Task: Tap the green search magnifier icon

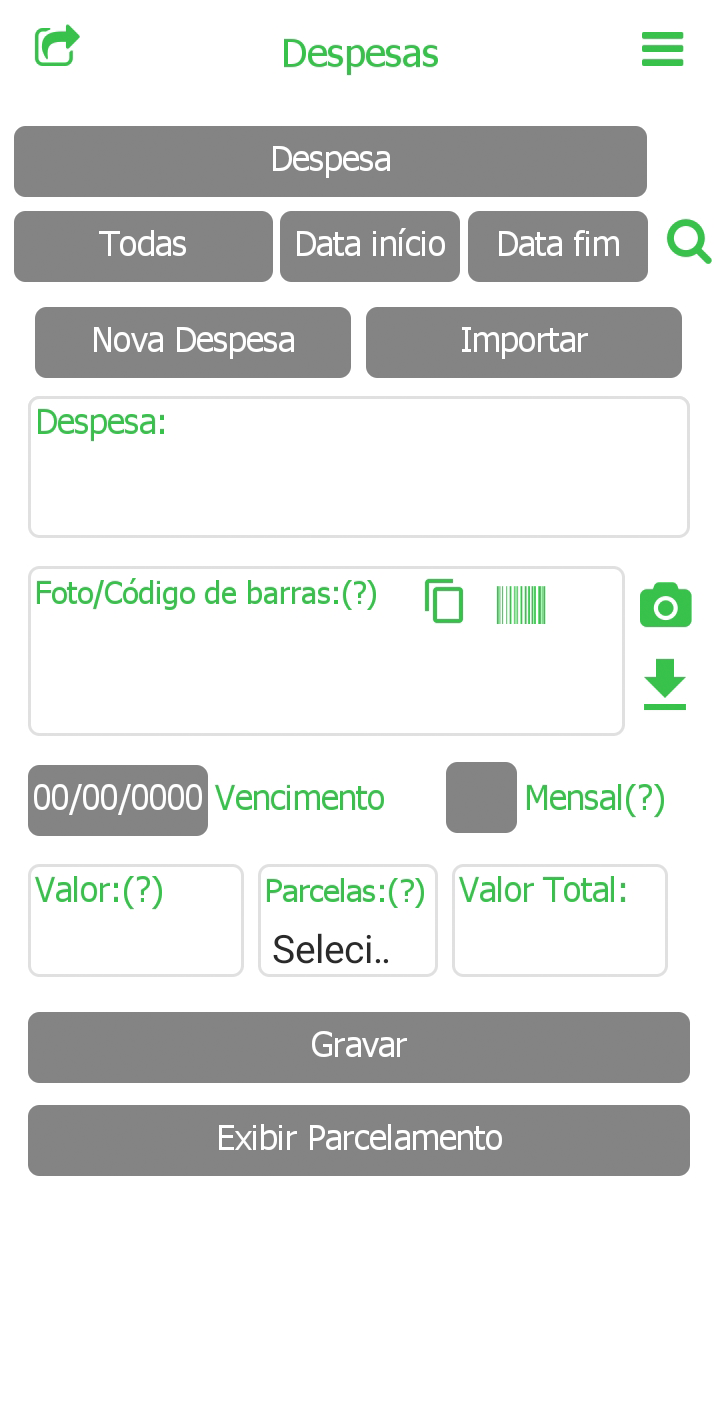Action: [x=689, y=242]
